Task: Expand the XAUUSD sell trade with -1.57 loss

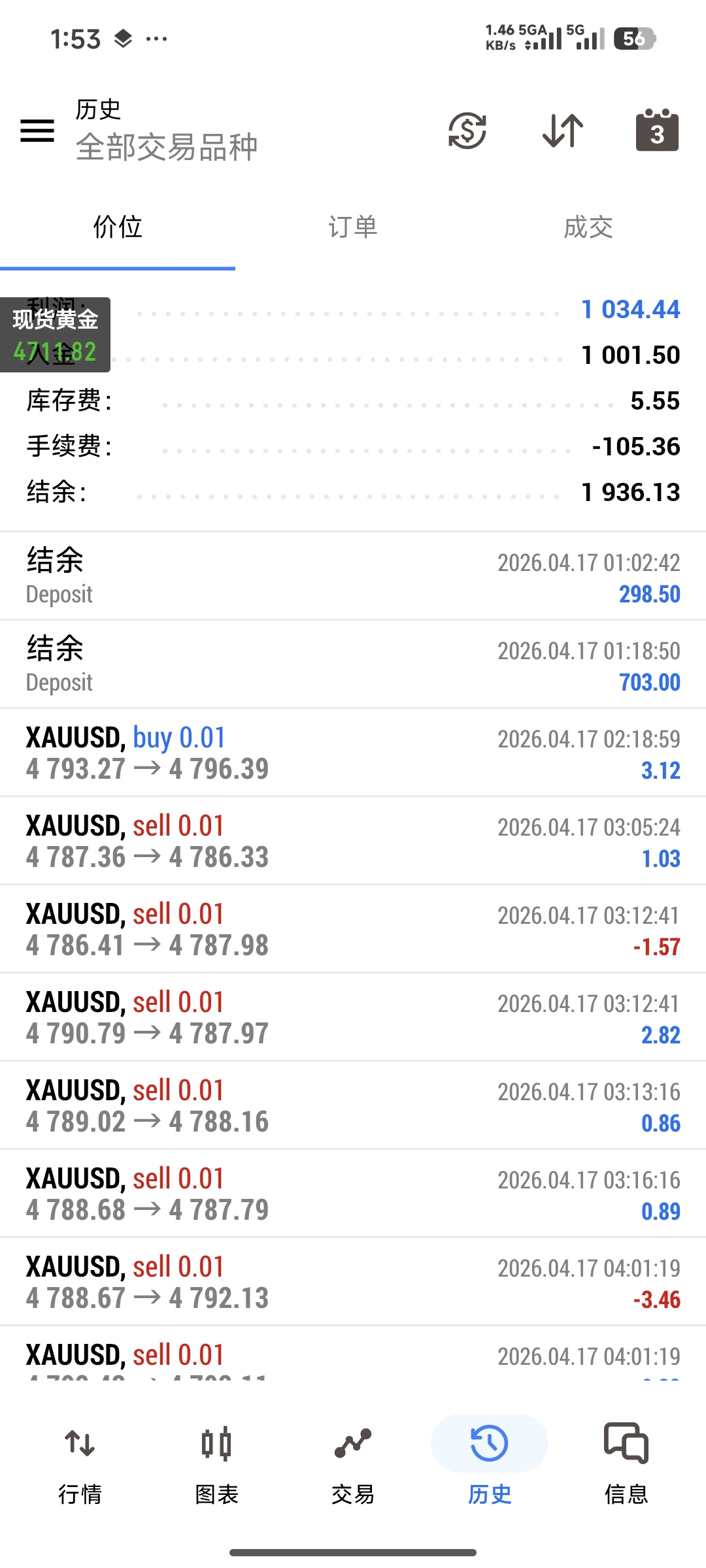Action: 353,929
